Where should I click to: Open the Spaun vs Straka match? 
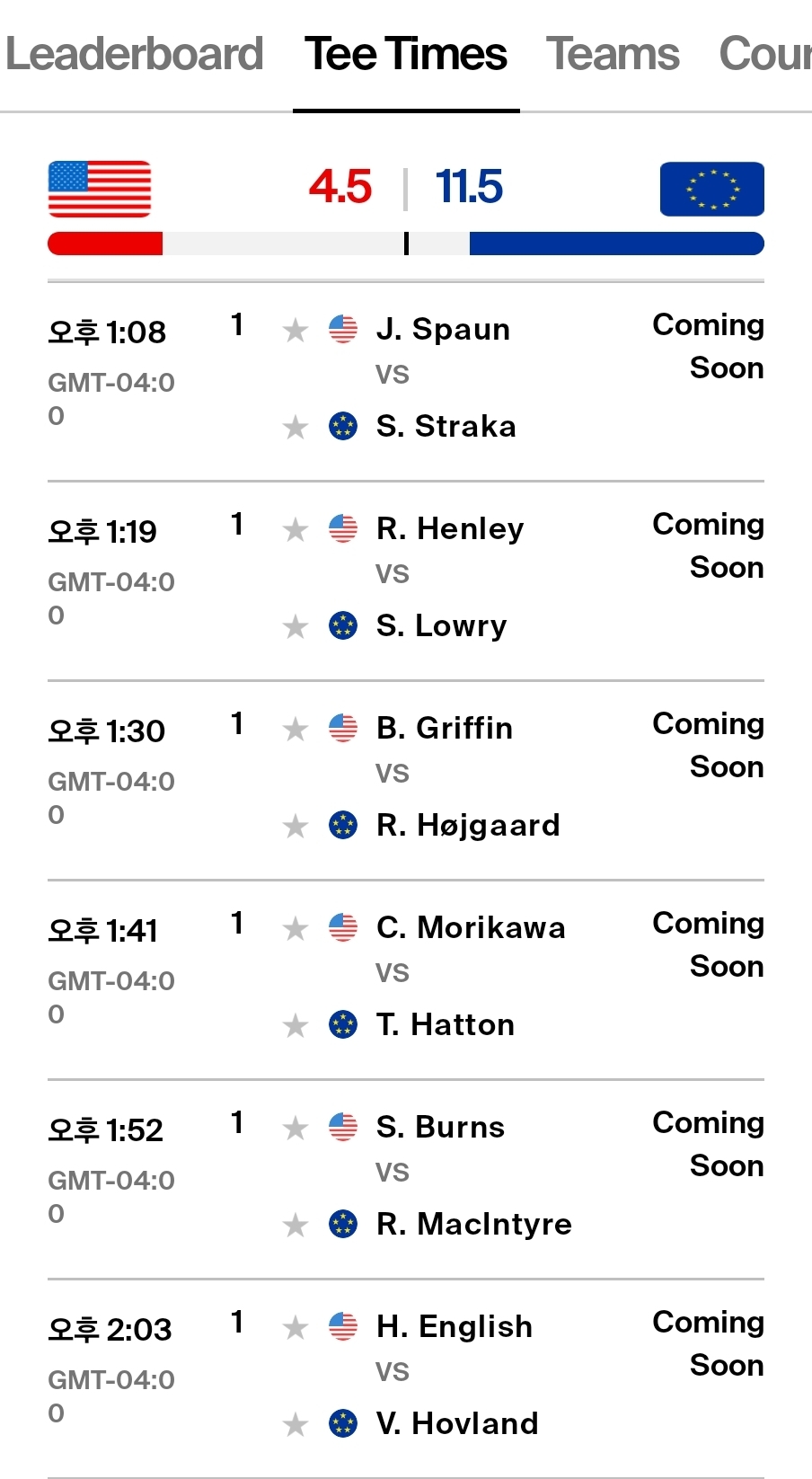pyautogui.click(x=406, y=381)
